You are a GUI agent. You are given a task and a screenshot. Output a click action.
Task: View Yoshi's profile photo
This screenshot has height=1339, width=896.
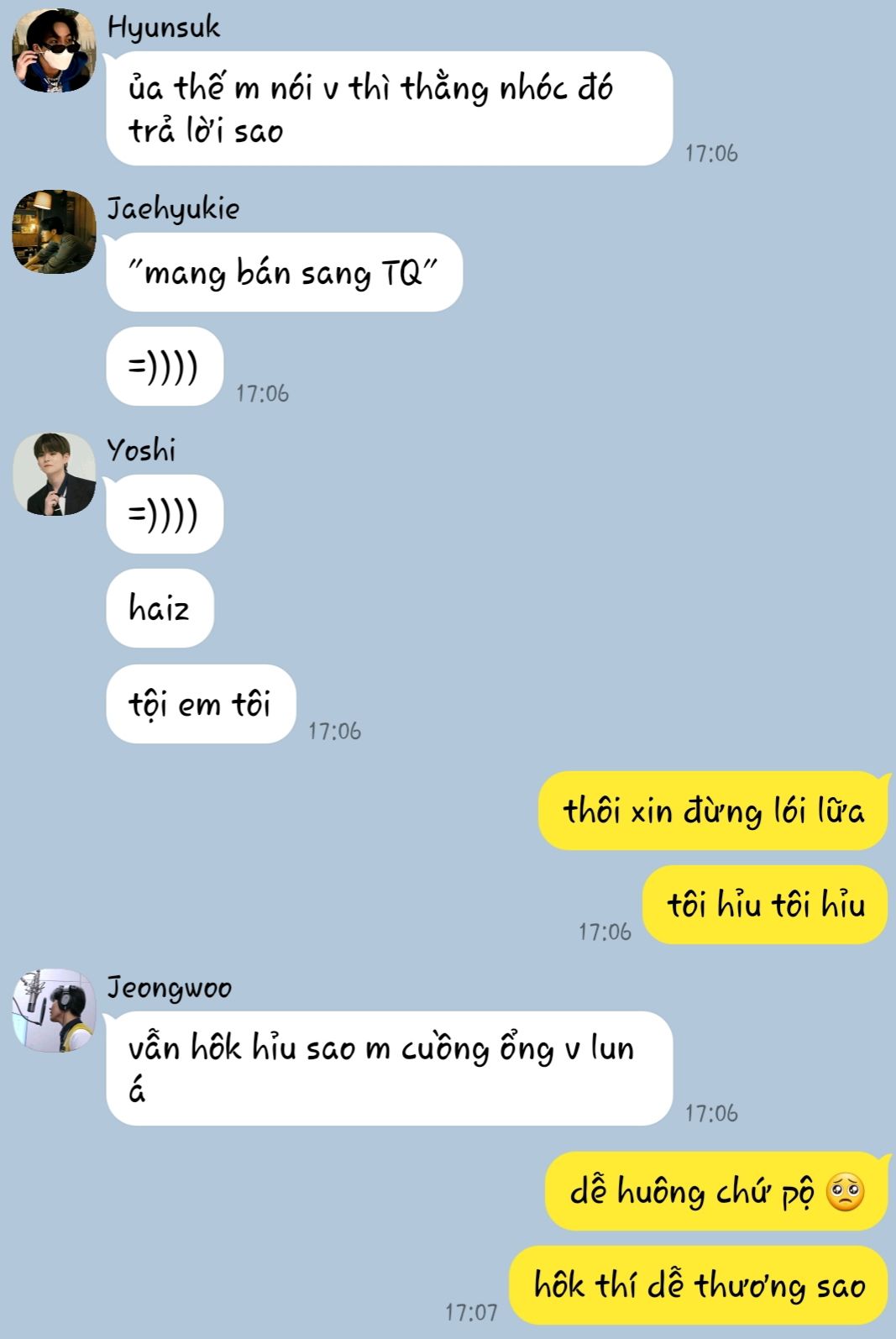pyautogui.click(x=54, y=474)
